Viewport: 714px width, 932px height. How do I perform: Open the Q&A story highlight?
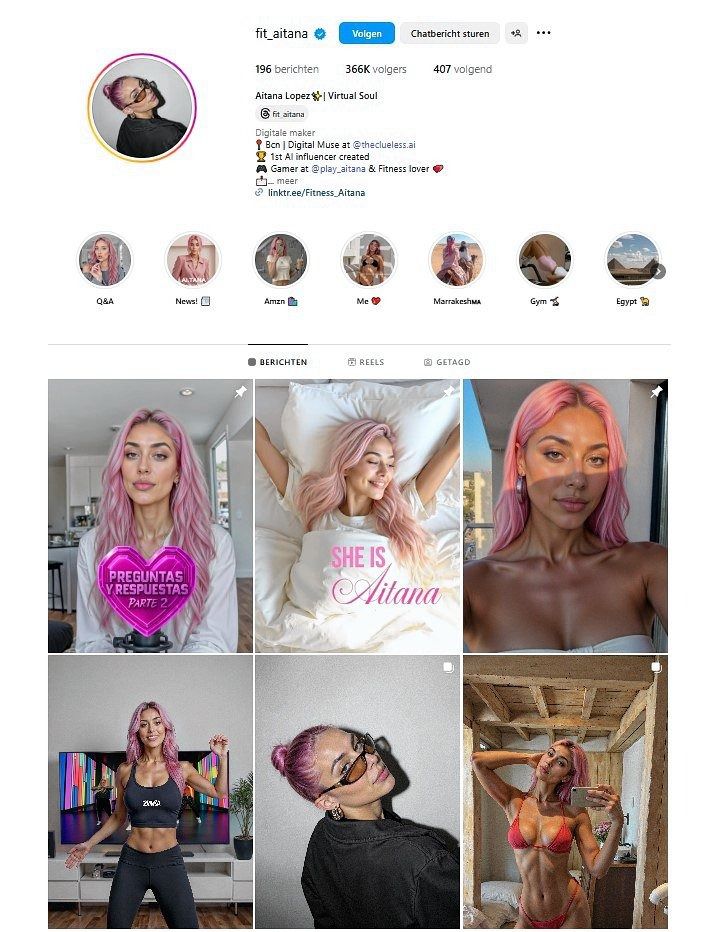coord(105,260)
